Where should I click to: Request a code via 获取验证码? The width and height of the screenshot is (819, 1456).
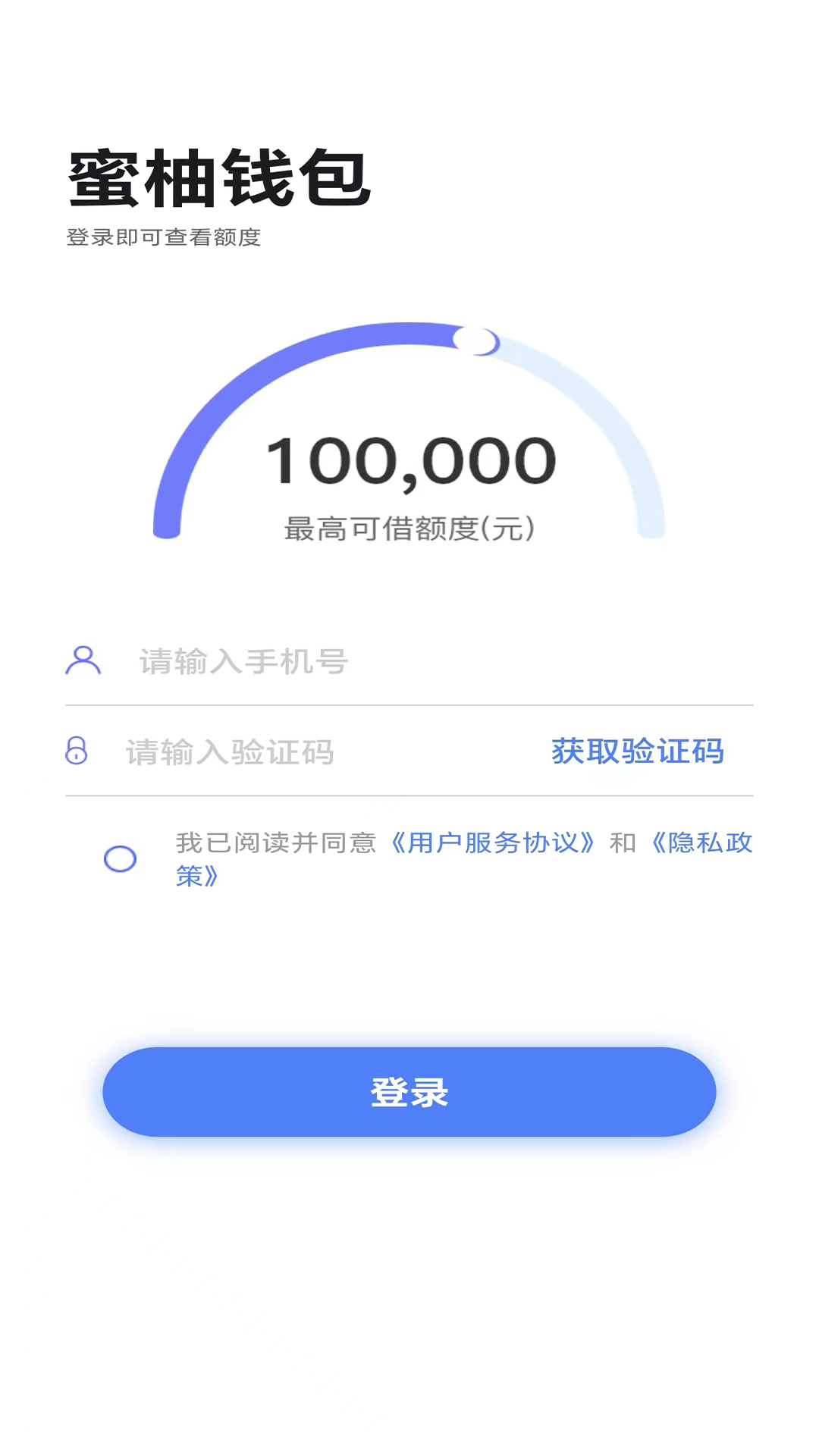(x=637, y=752)
